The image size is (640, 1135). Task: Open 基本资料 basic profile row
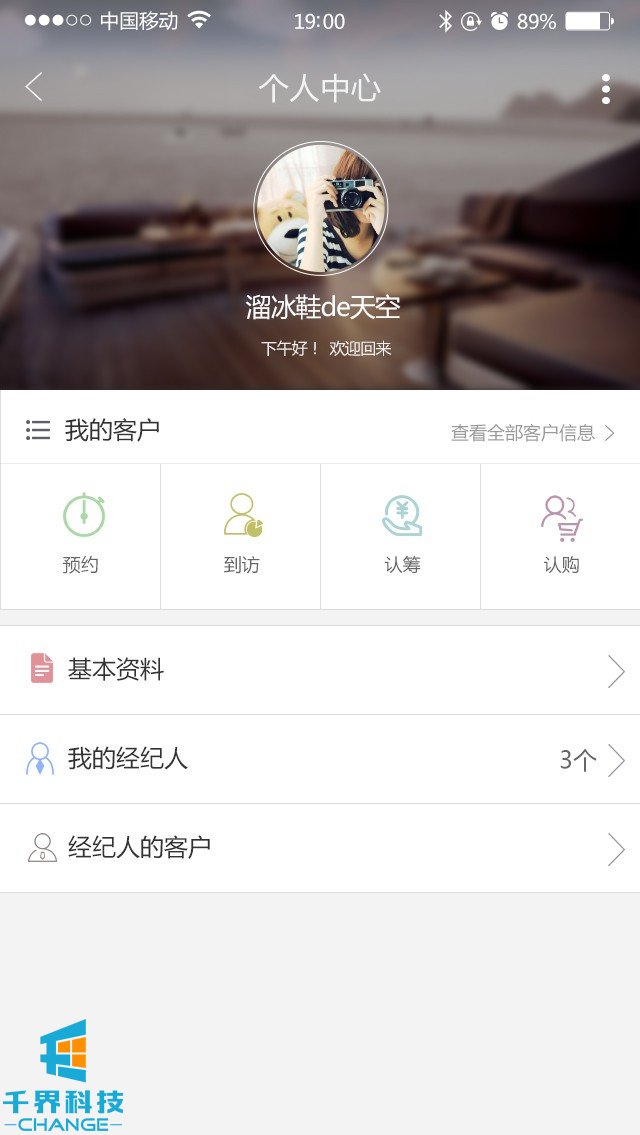[320, 670]
